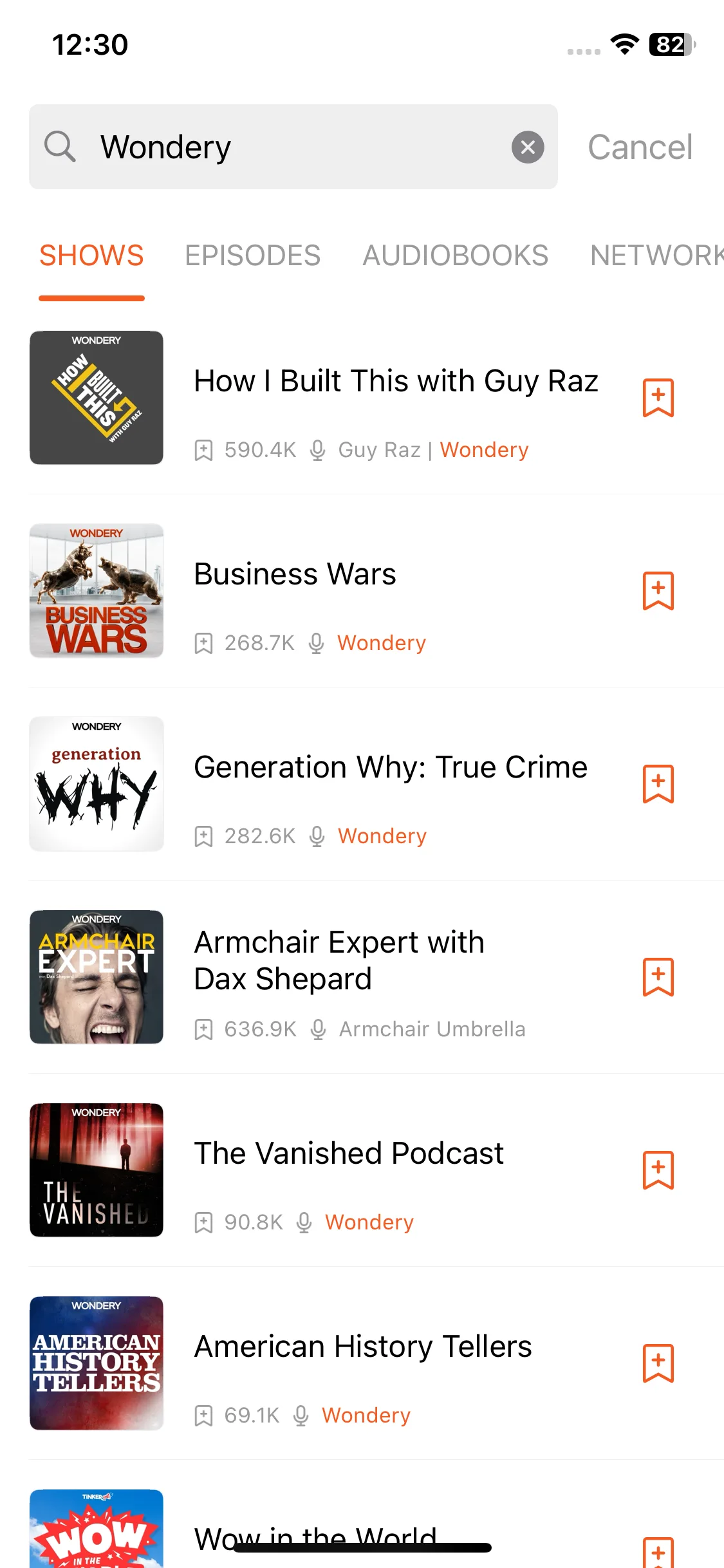The height and width of the screenshot is (1568, 724).
Task: Switch to the Episodes tab
Action: coord(252,256)
